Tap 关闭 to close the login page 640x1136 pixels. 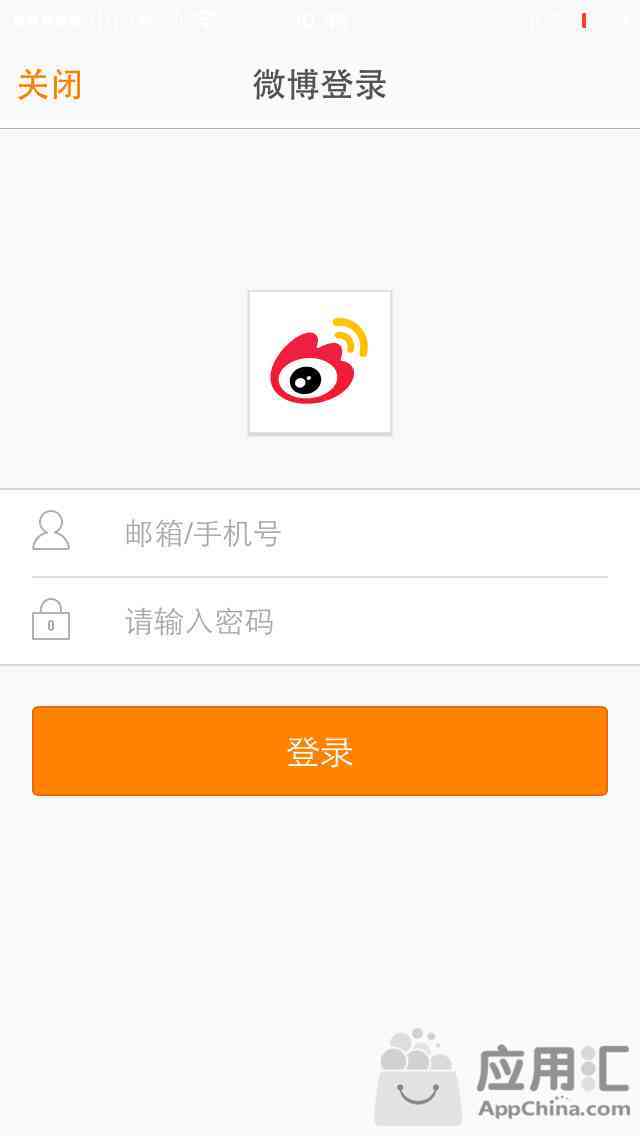(49, 85)
